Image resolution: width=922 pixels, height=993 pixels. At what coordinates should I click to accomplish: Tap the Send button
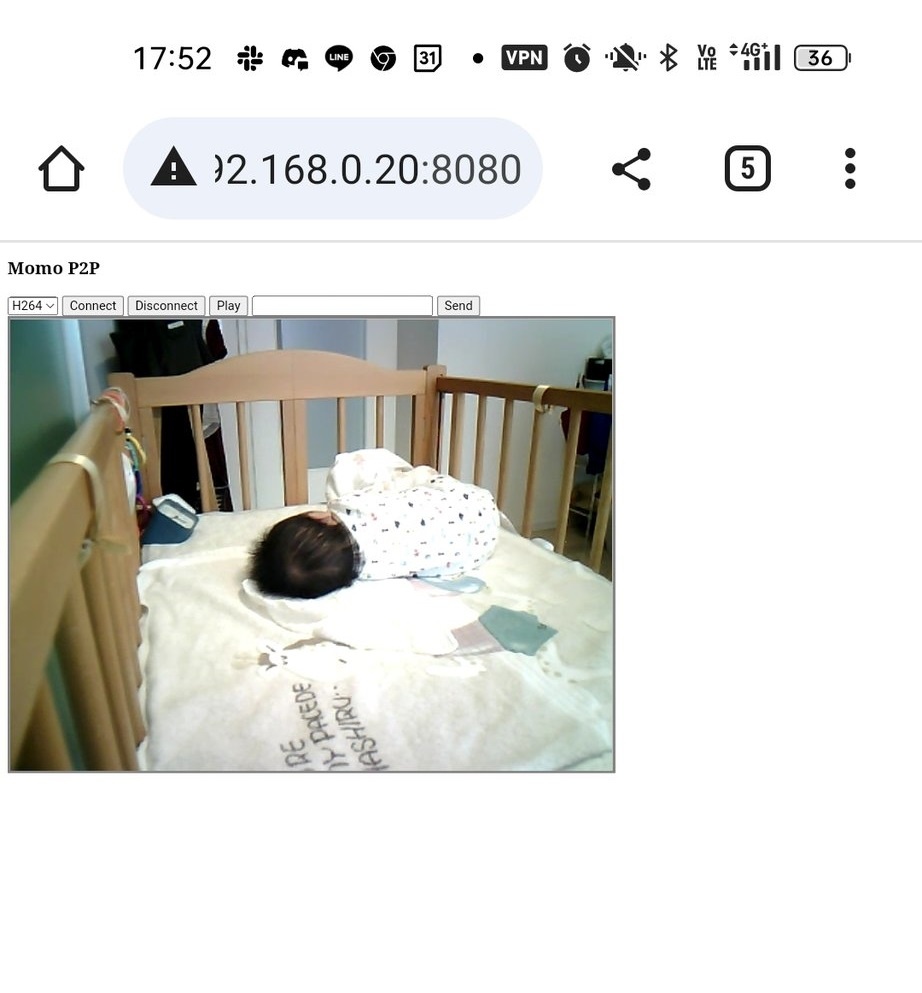coord(458,306)
